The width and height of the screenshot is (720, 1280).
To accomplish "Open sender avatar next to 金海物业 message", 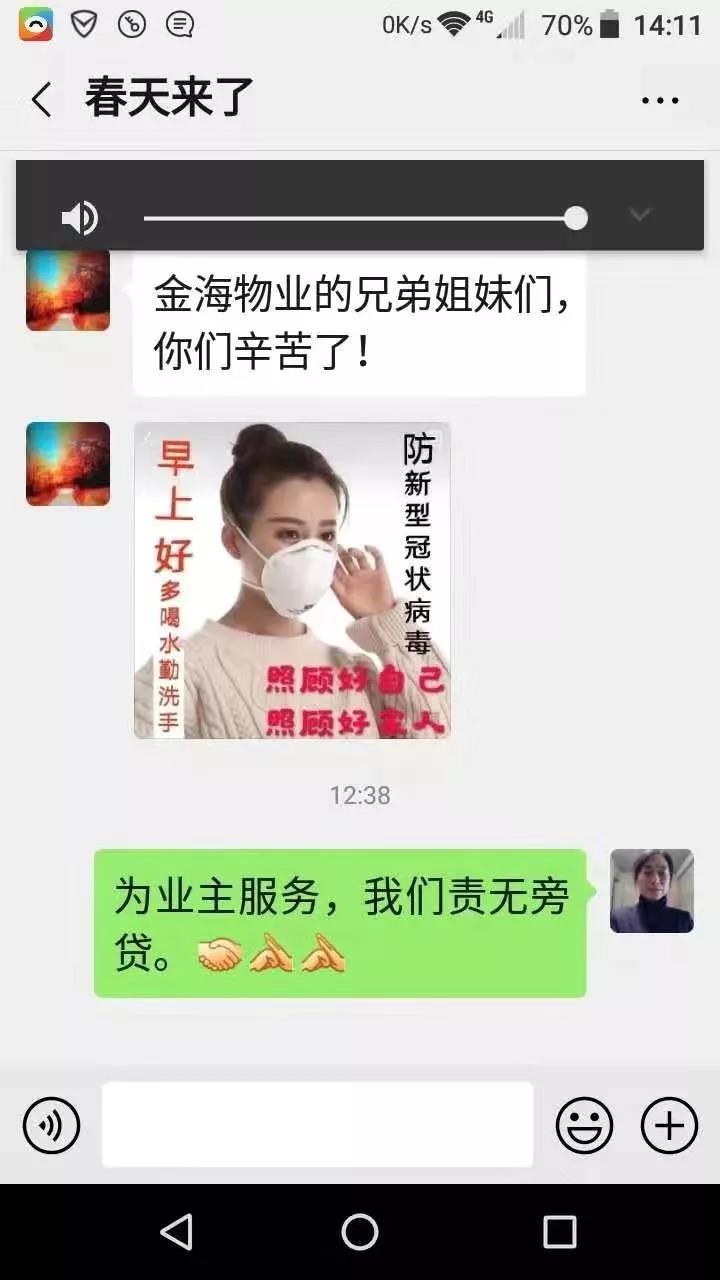I will (x=68, y=292).
